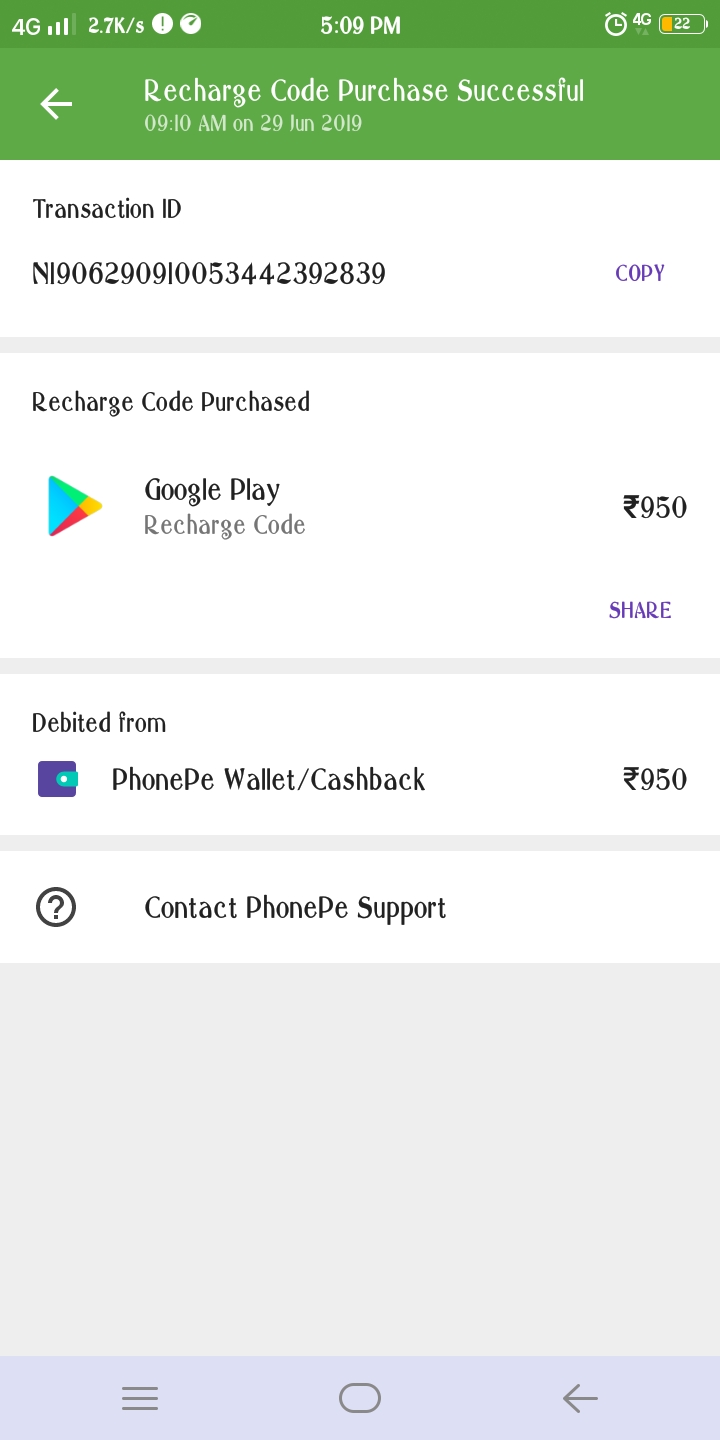
Task: Tap the 5:09 PM clock in status bar
Action: pyautogui.click(x=360, y=25)
